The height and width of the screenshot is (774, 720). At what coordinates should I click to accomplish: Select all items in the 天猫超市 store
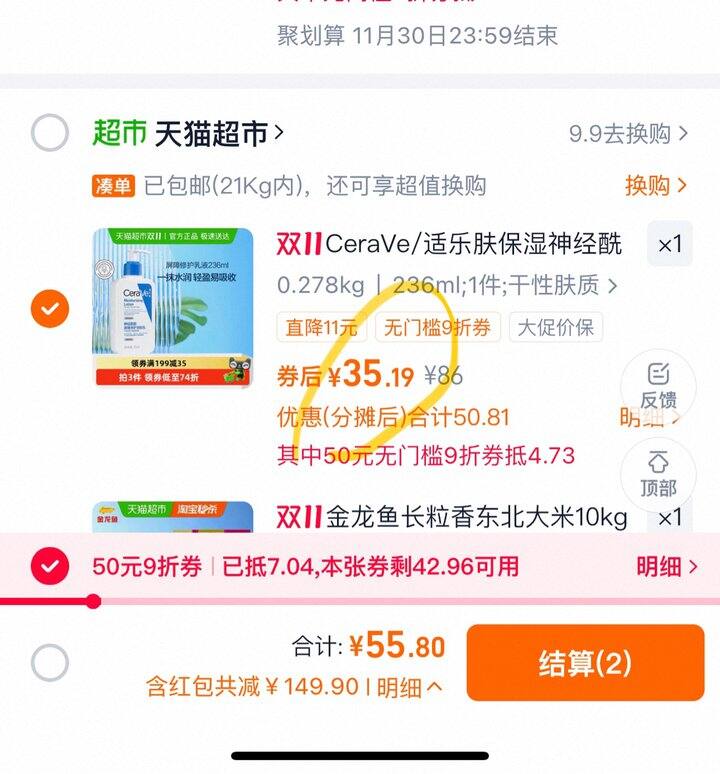point(50,133)
